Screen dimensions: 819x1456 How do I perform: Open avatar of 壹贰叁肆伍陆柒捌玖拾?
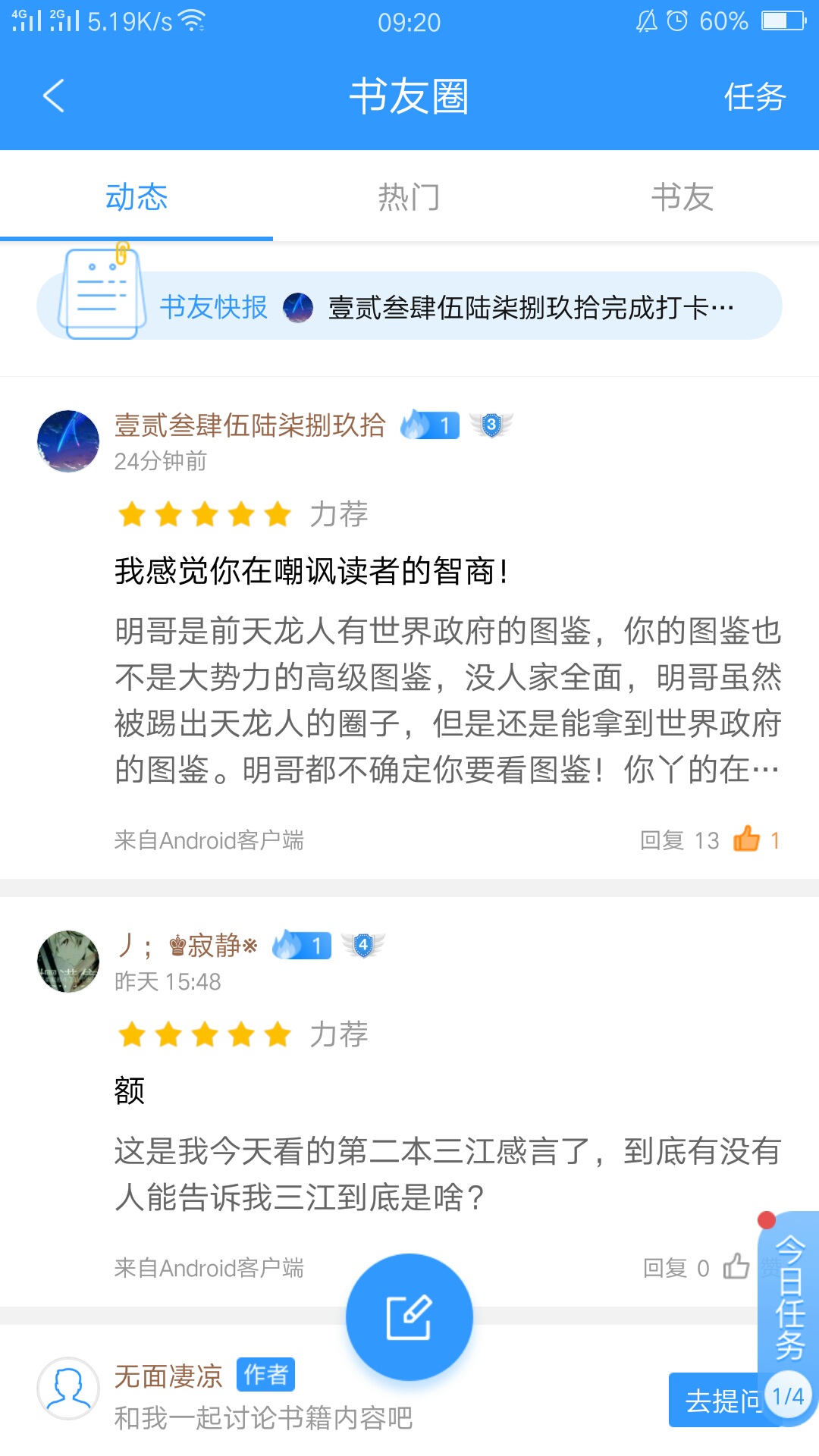click(68, 441)
